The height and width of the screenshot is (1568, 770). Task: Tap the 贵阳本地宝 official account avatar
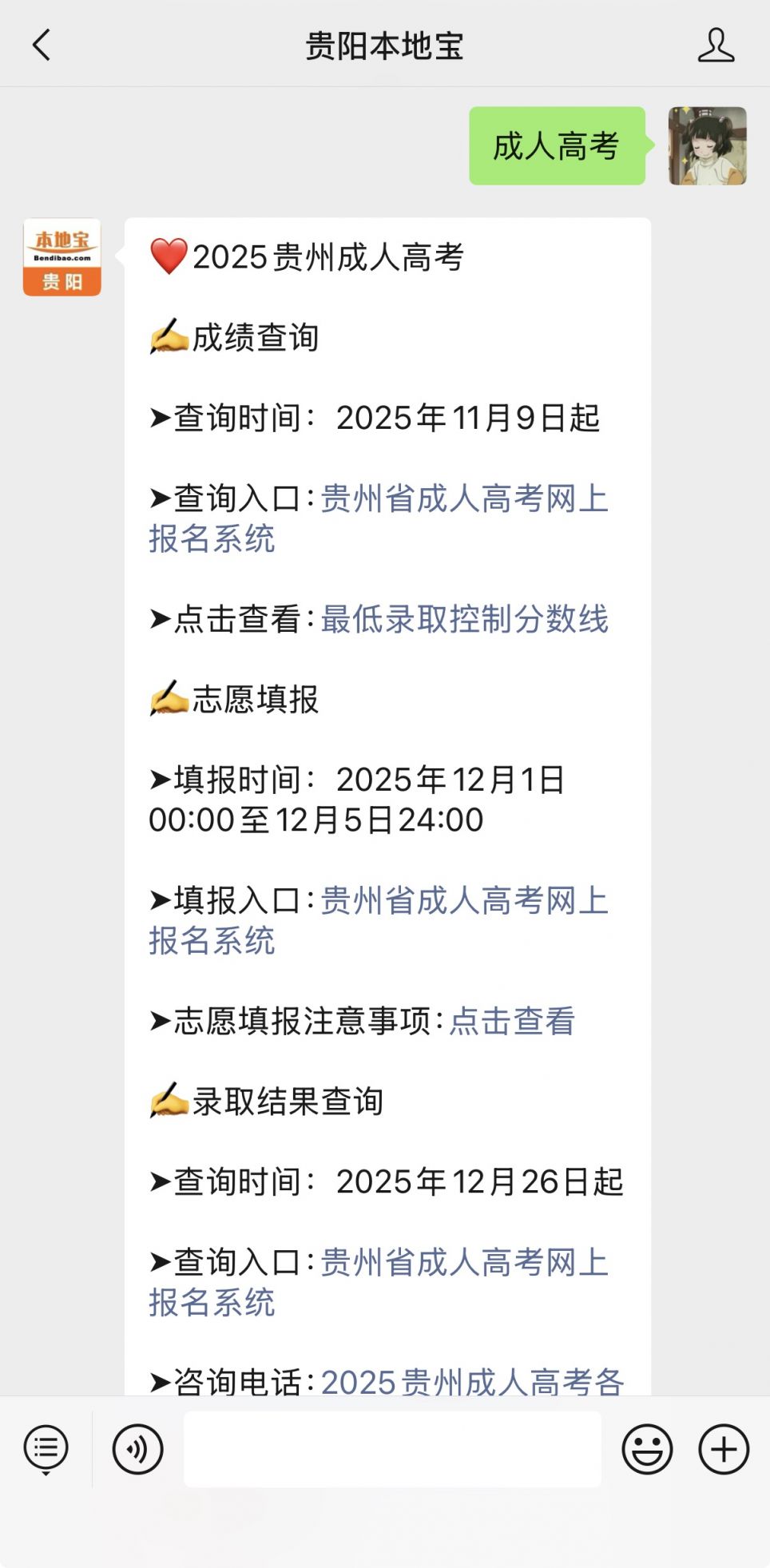[62, 258]
